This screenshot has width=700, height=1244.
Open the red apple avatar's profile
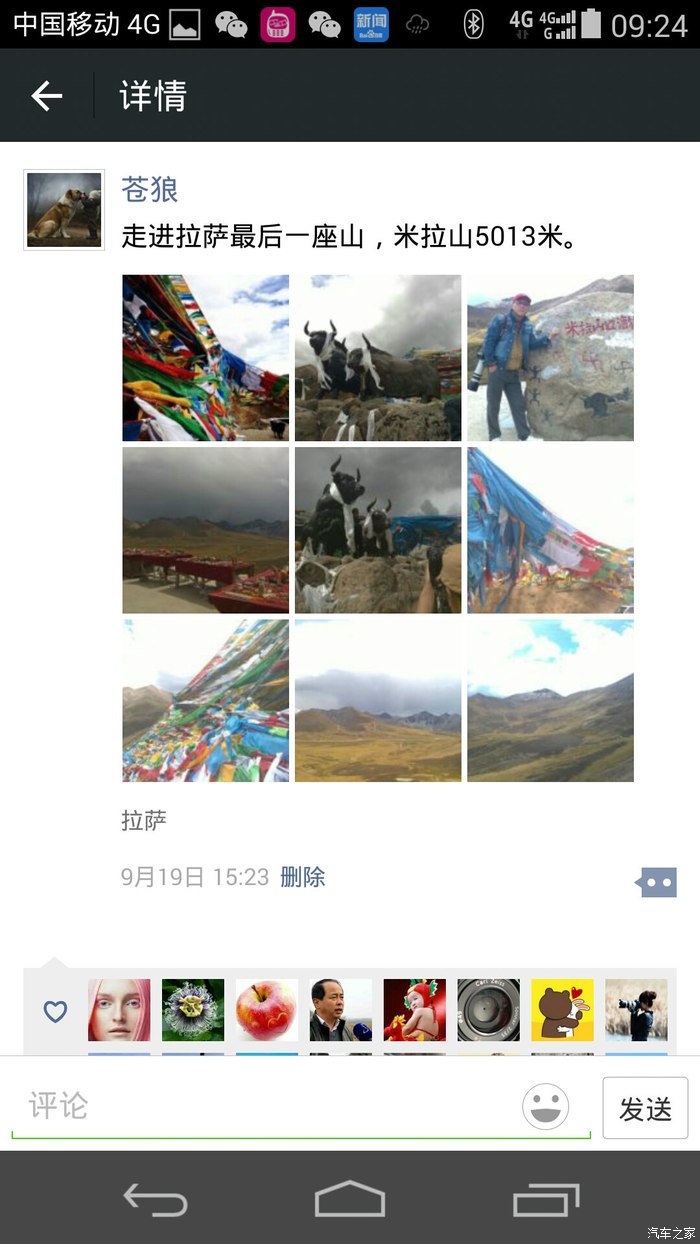tap(267, 1010)
